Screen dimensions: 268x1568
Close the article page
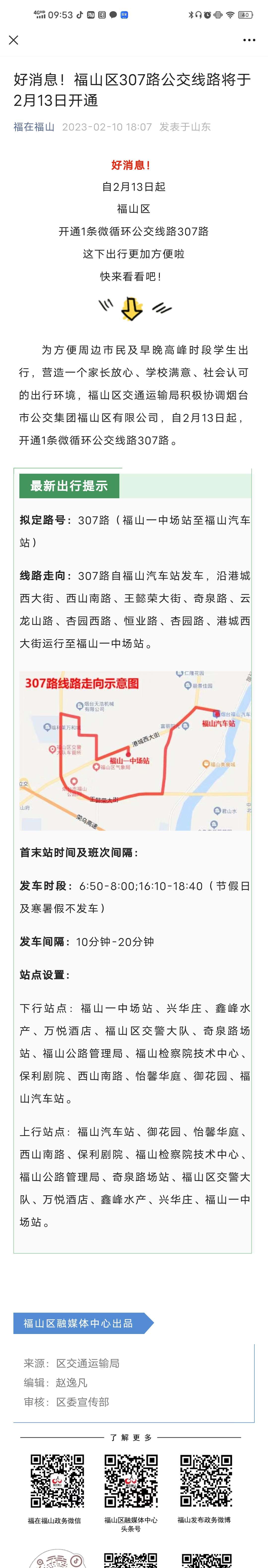point(13,40)
